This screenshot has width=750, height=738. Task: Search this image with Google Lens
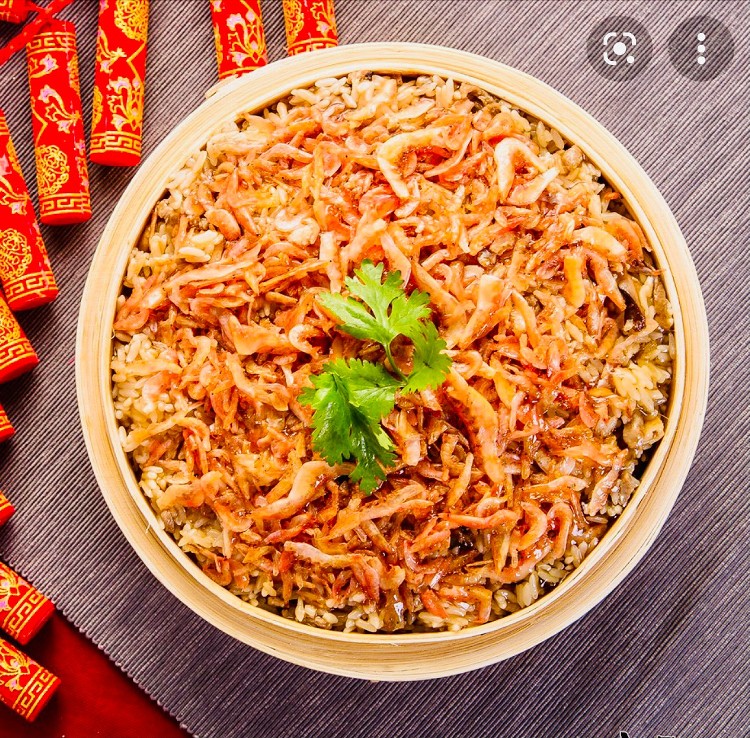[619, 48]
